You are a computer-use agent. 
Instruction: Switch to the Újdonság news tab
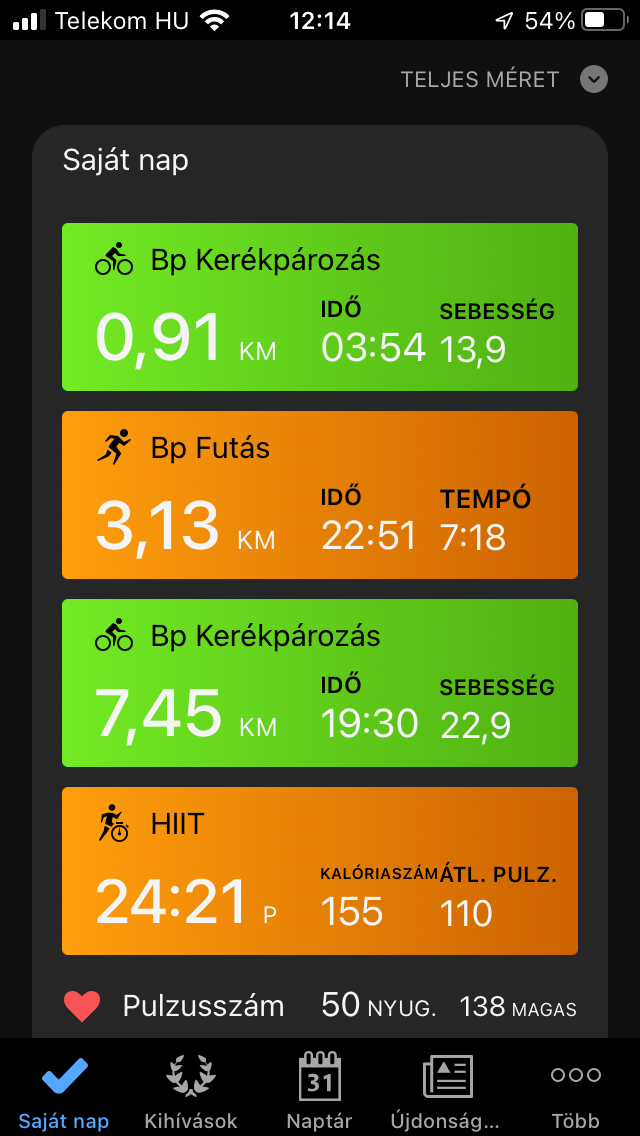click(x=448, y=1089)
